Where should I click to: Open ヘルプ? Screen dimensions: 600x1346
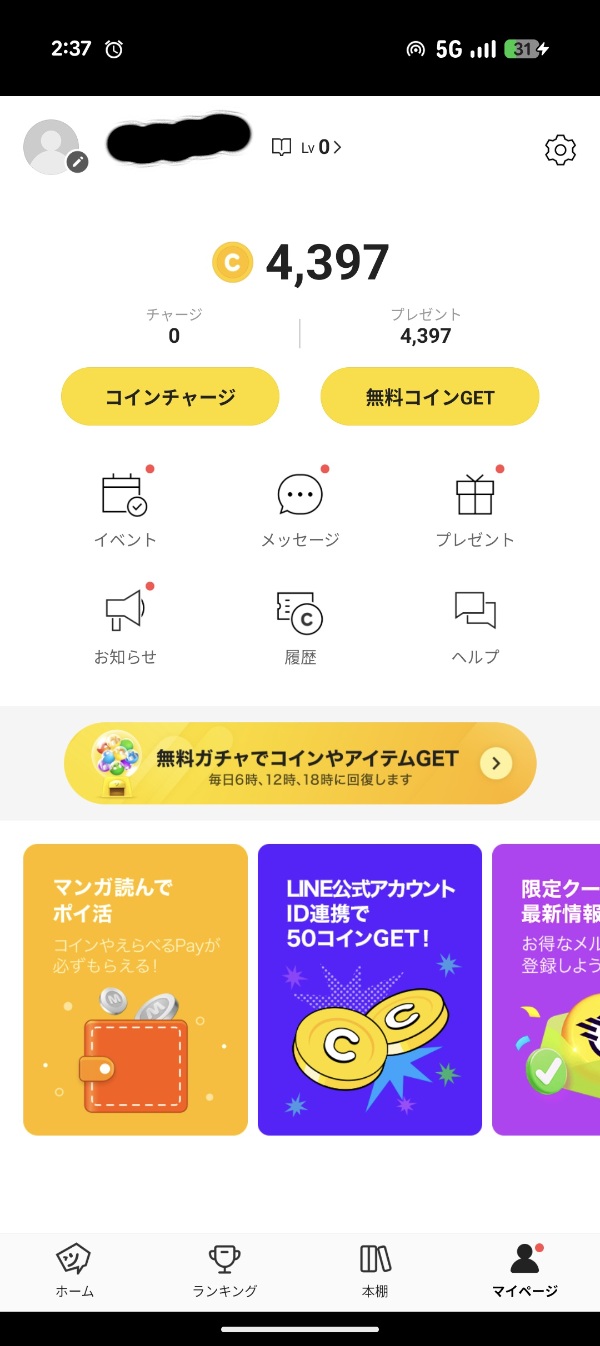[475, 627]
